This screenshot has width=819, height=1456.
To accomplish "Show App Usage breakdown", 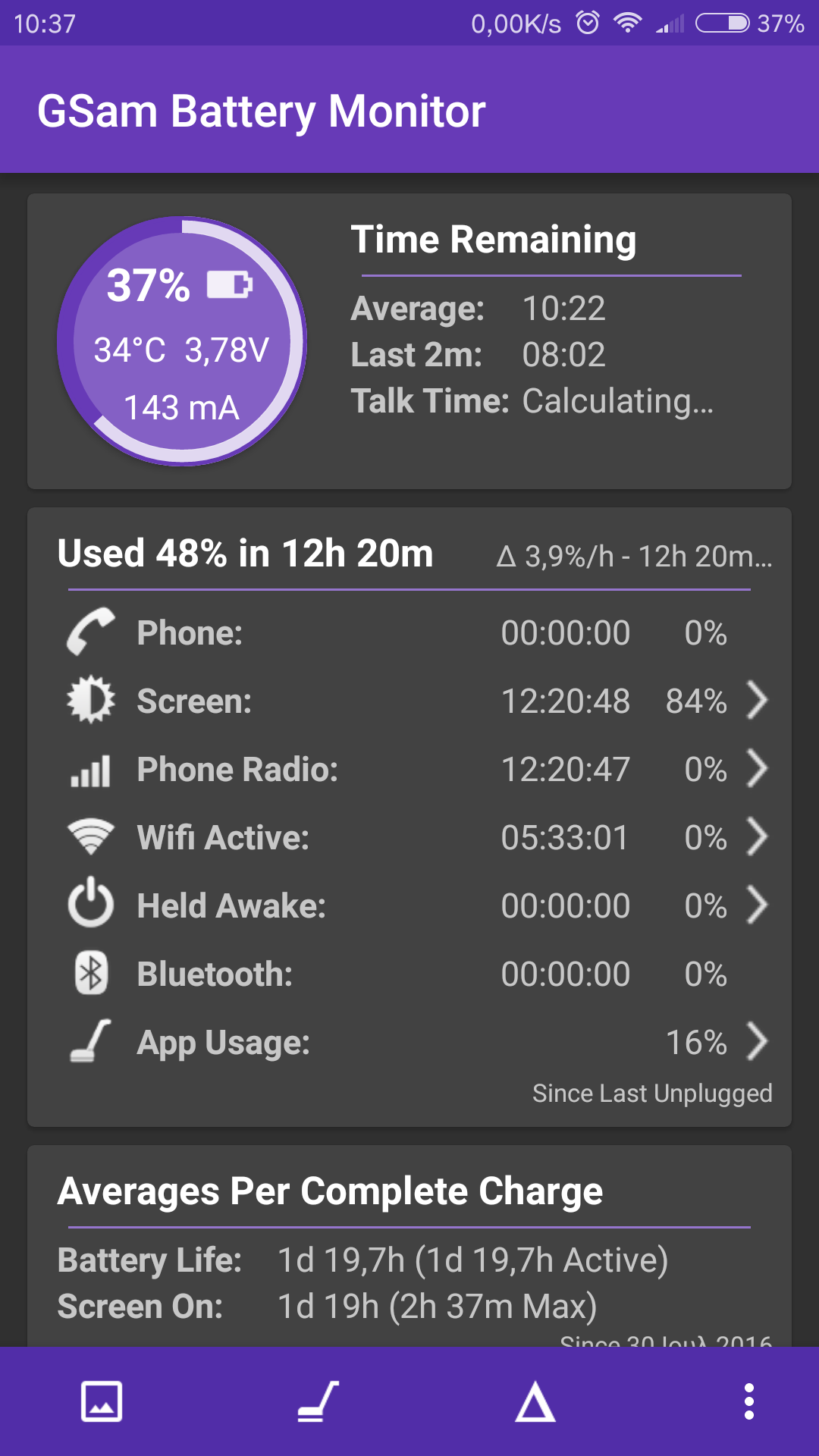I will (417, 1042).
